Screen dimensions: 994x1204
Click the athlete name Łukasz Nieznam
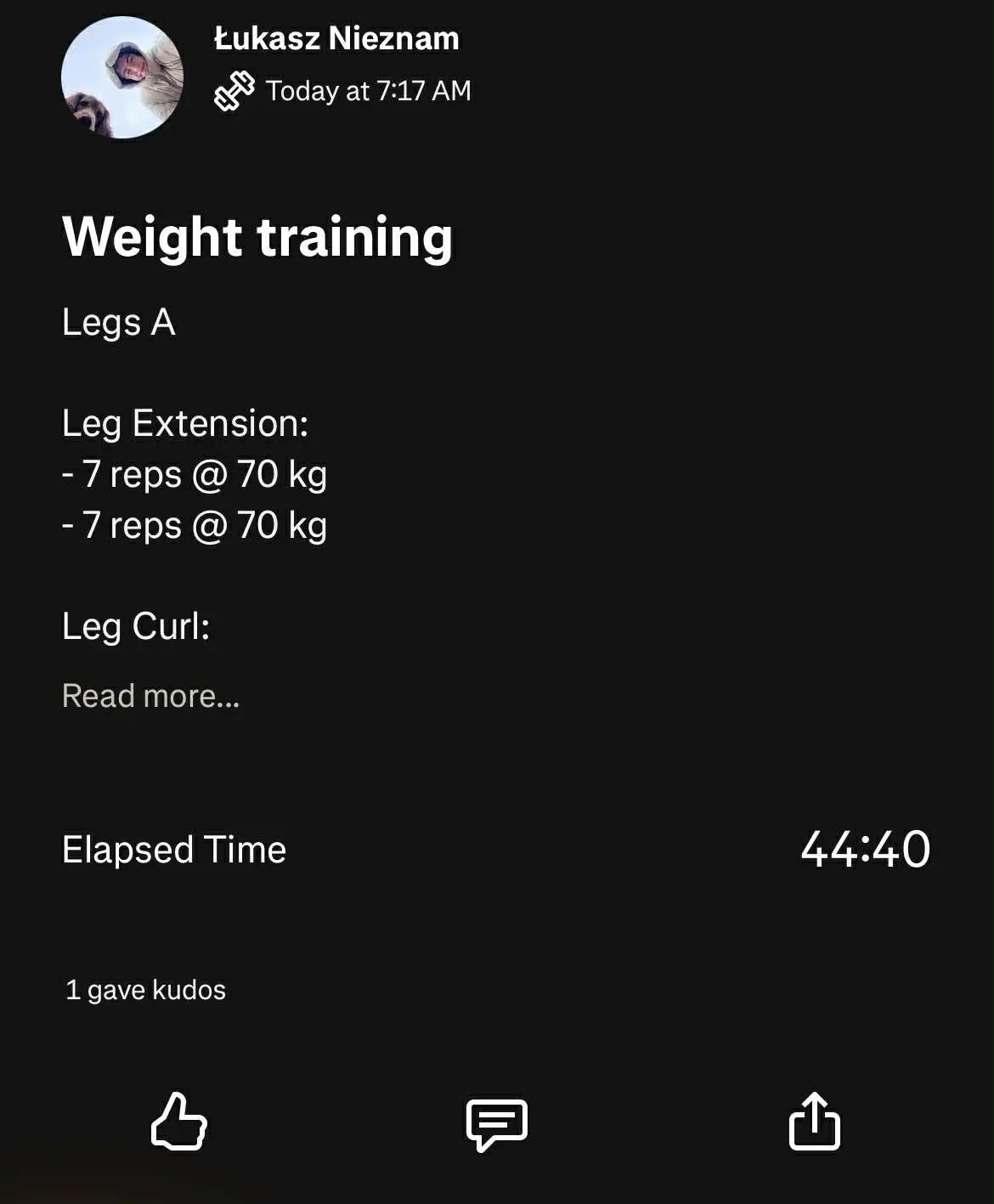tap(336, 37)
